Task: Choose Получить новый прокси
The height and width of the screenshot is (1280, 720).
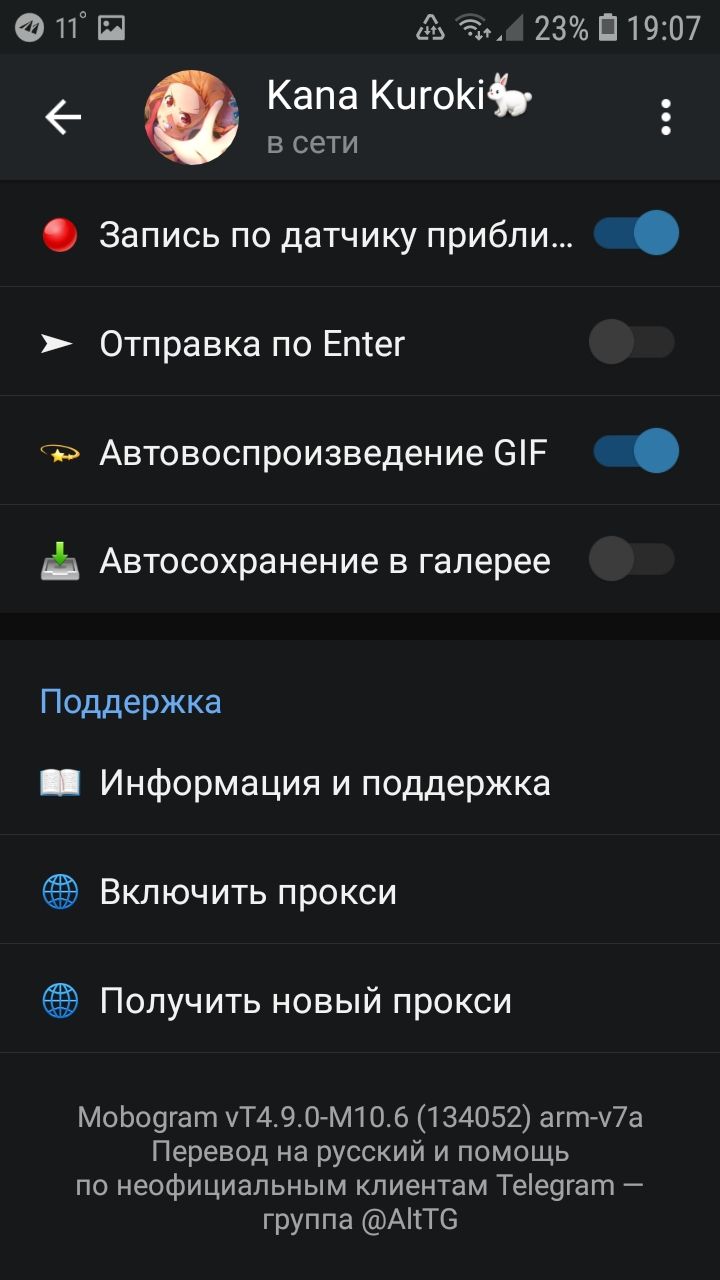Action: 360,999
